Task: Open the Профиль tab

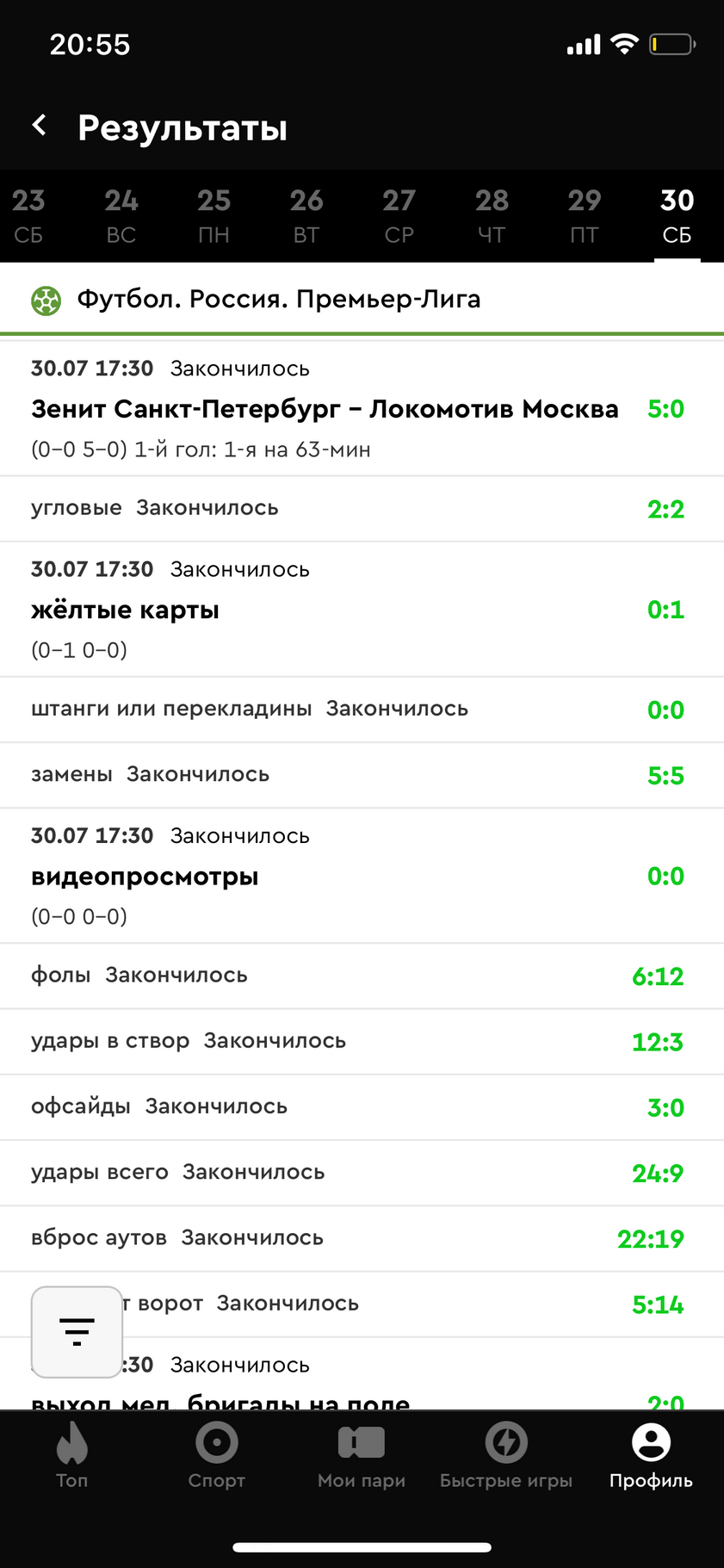Action: pyautogui.click(x=652, y=1455)
